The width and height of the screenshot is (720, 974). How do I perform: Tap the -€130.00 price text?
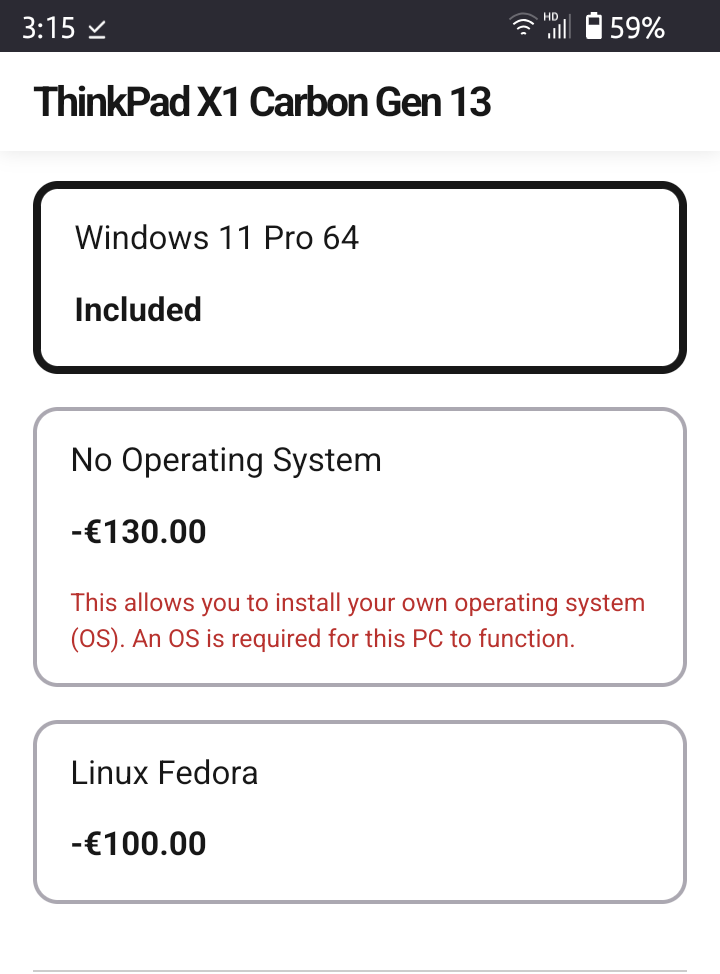pos(138,531)
